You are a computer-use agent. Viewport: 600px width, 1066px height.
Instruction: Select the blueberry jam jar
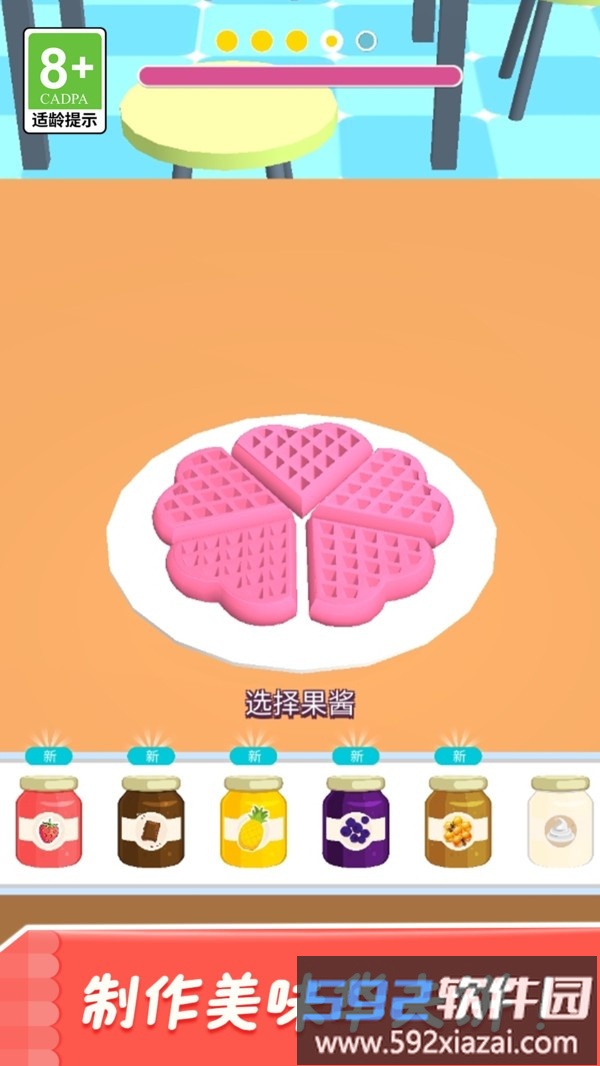(355, 822)
